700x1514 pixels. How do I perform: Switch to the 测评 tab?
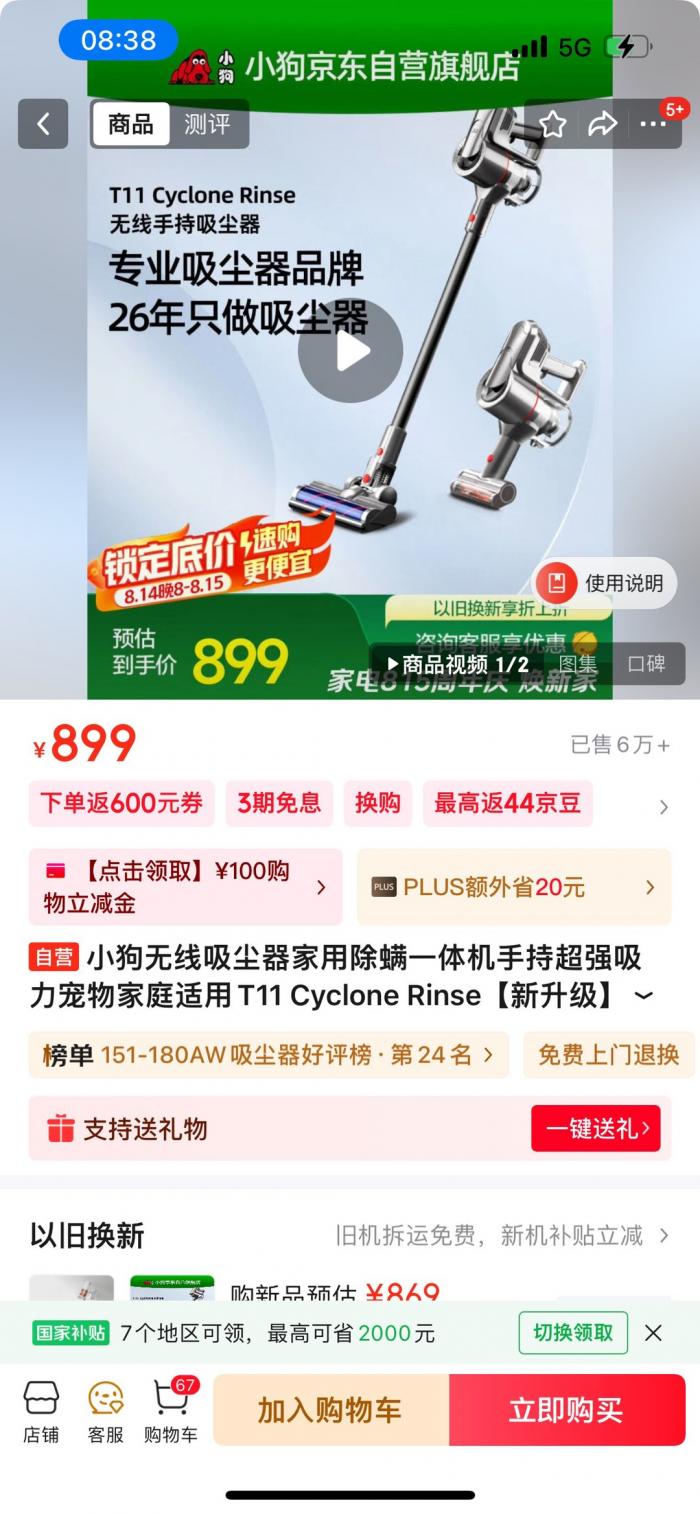(x=206, y=124)
